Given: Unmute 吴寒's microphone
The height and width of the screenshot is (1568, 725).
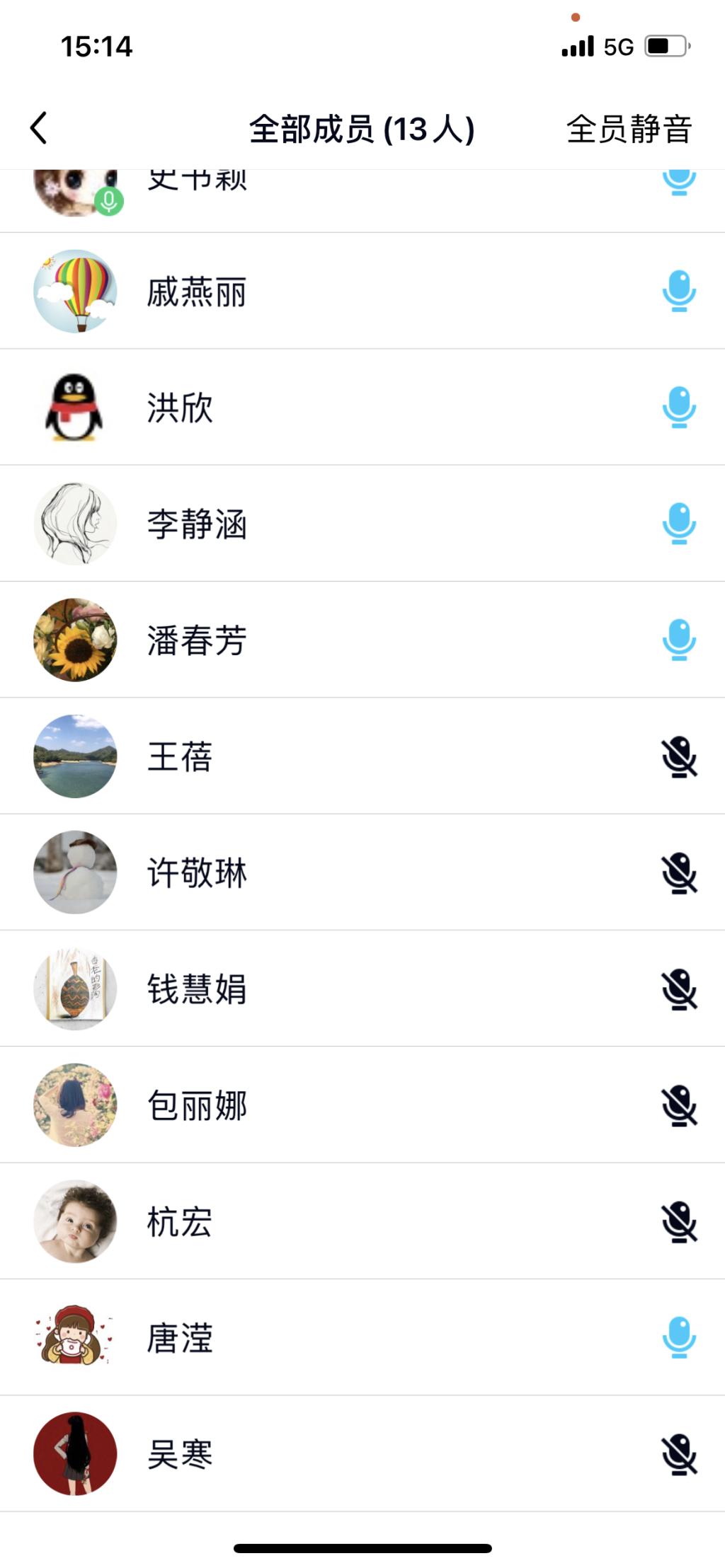Looking at the screenshot, I should click(679, 1454).
